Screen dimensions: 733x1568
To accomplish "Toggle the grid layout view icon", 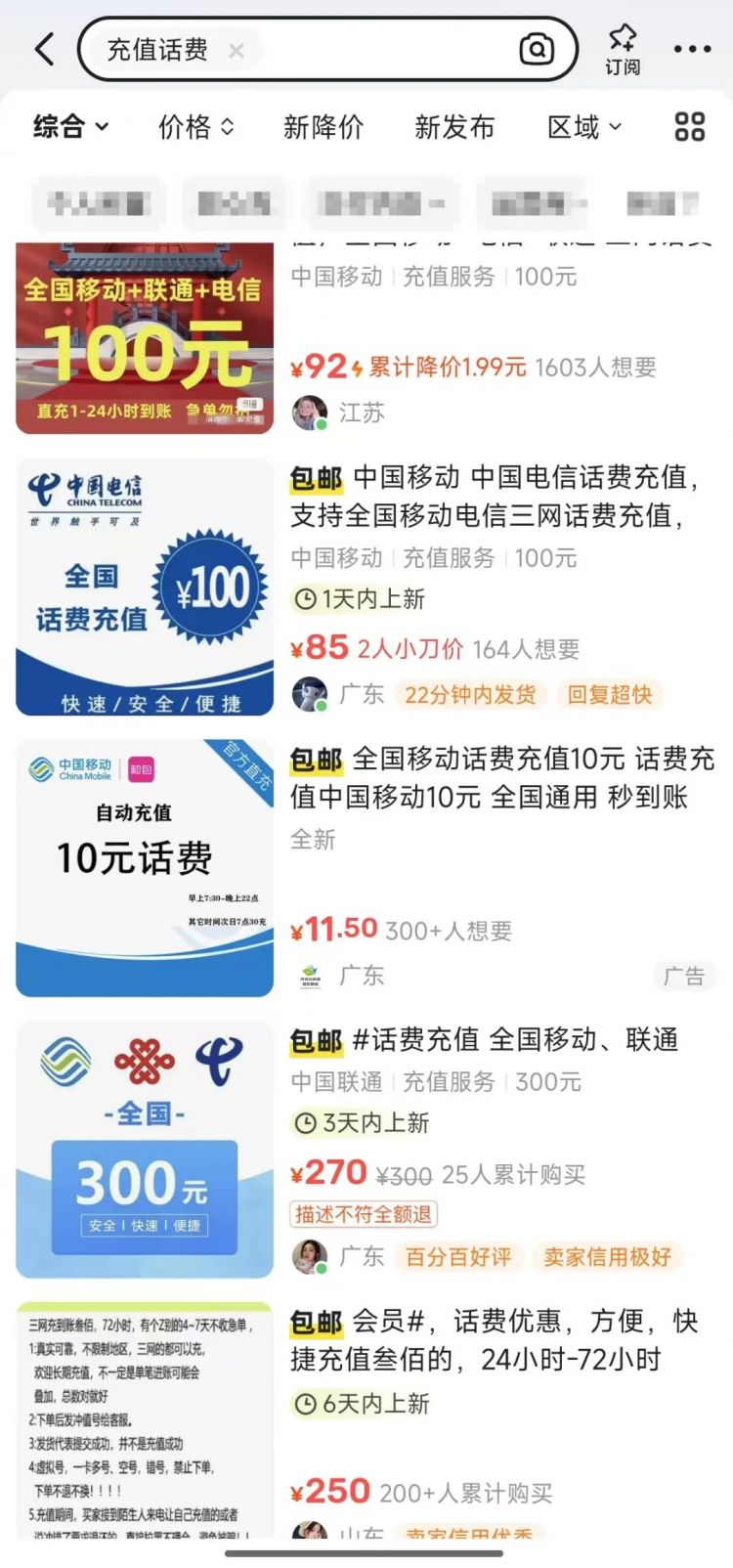I will click(689, 127).
